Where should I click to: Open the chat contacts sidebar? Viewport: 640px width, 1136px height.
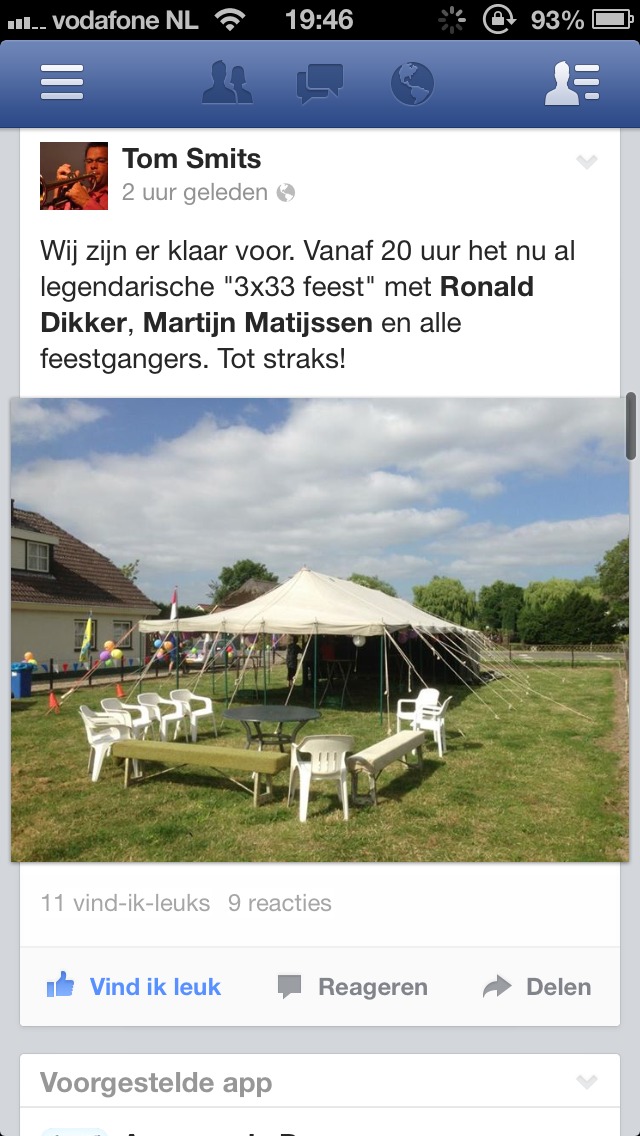572,83
